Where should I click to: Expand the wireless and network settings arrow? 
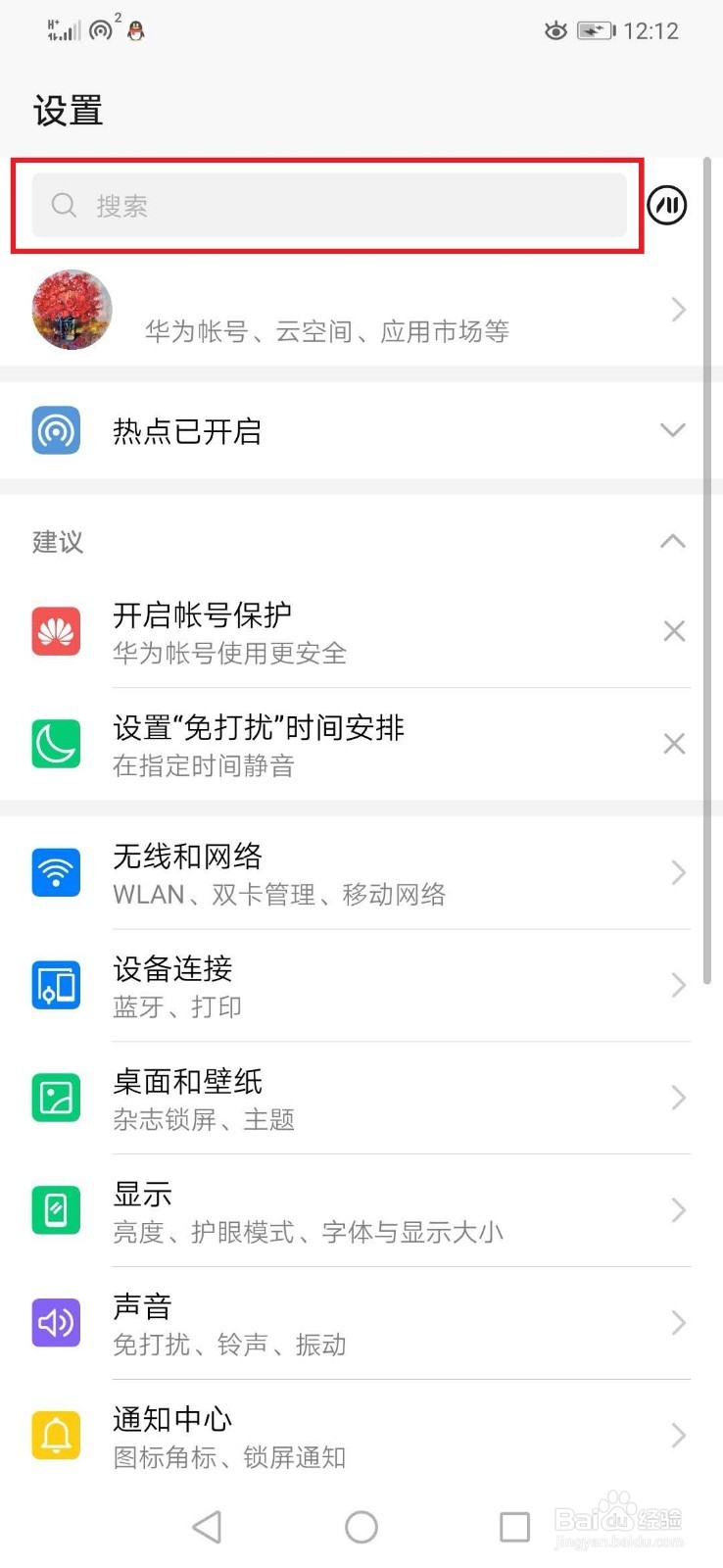coord(677,872)
